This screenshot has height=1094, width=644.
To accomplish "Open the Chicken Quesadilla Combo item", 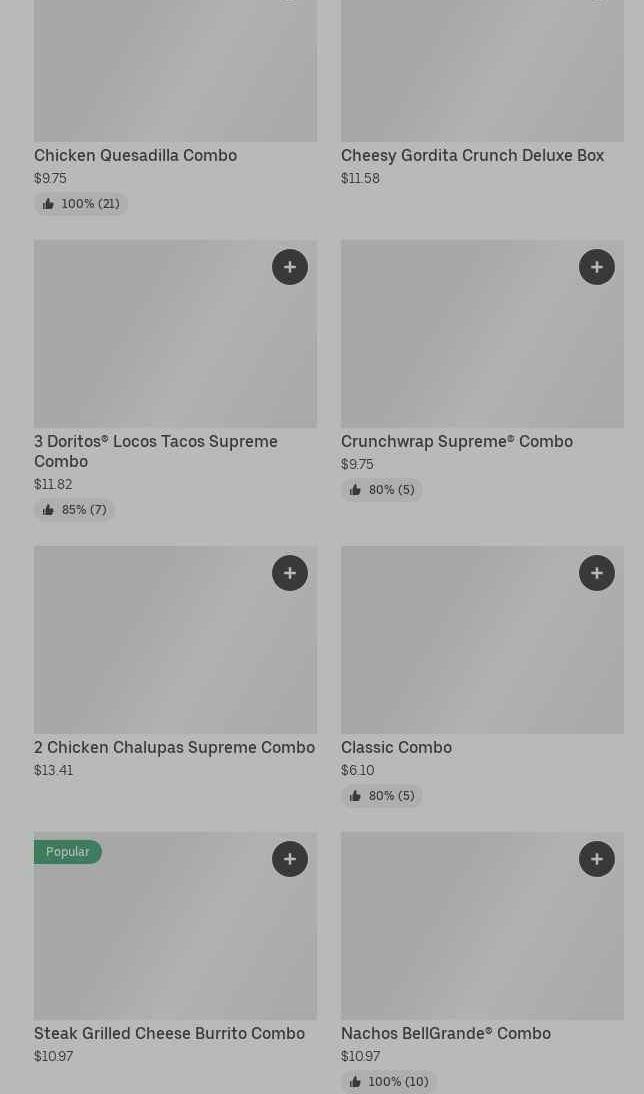I will [x=135, y=156].
